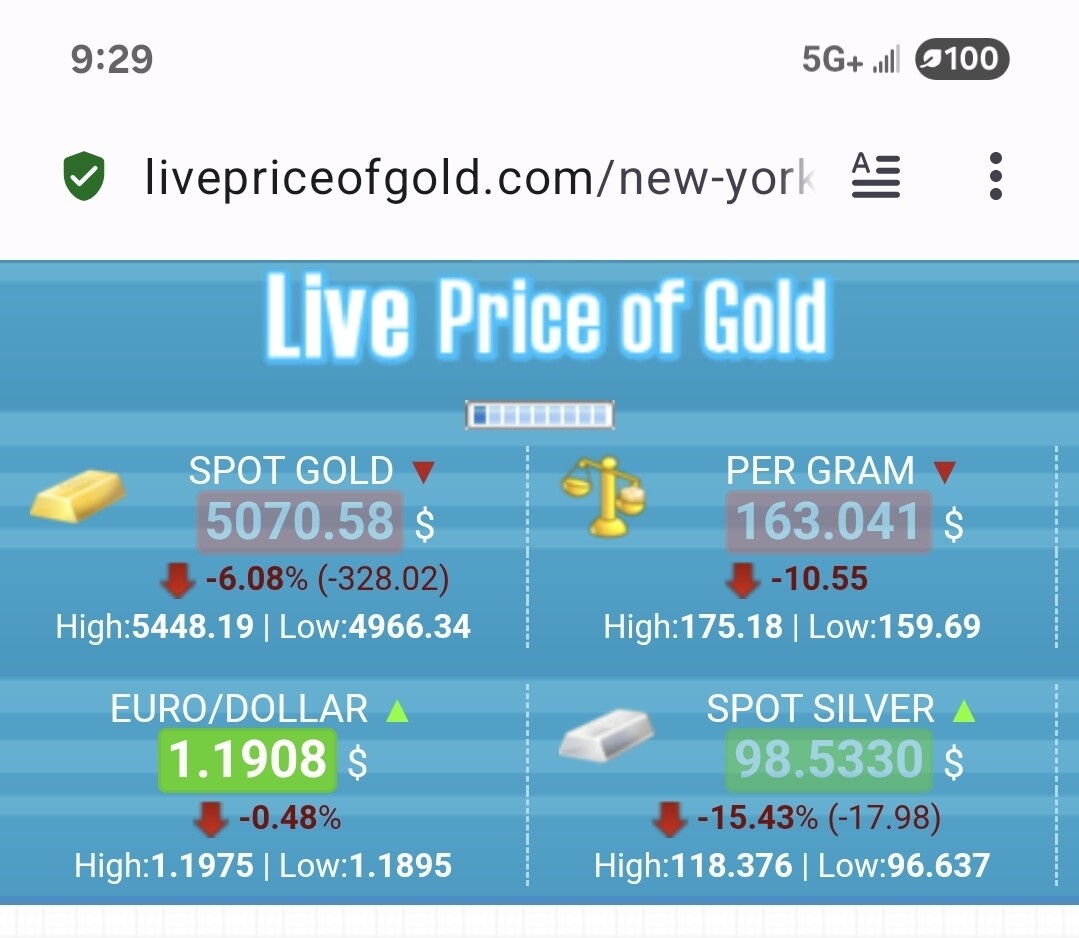Viewport: 1079px width, 938px height.
Task: Open the browser overflow menu
Action: 994,177
